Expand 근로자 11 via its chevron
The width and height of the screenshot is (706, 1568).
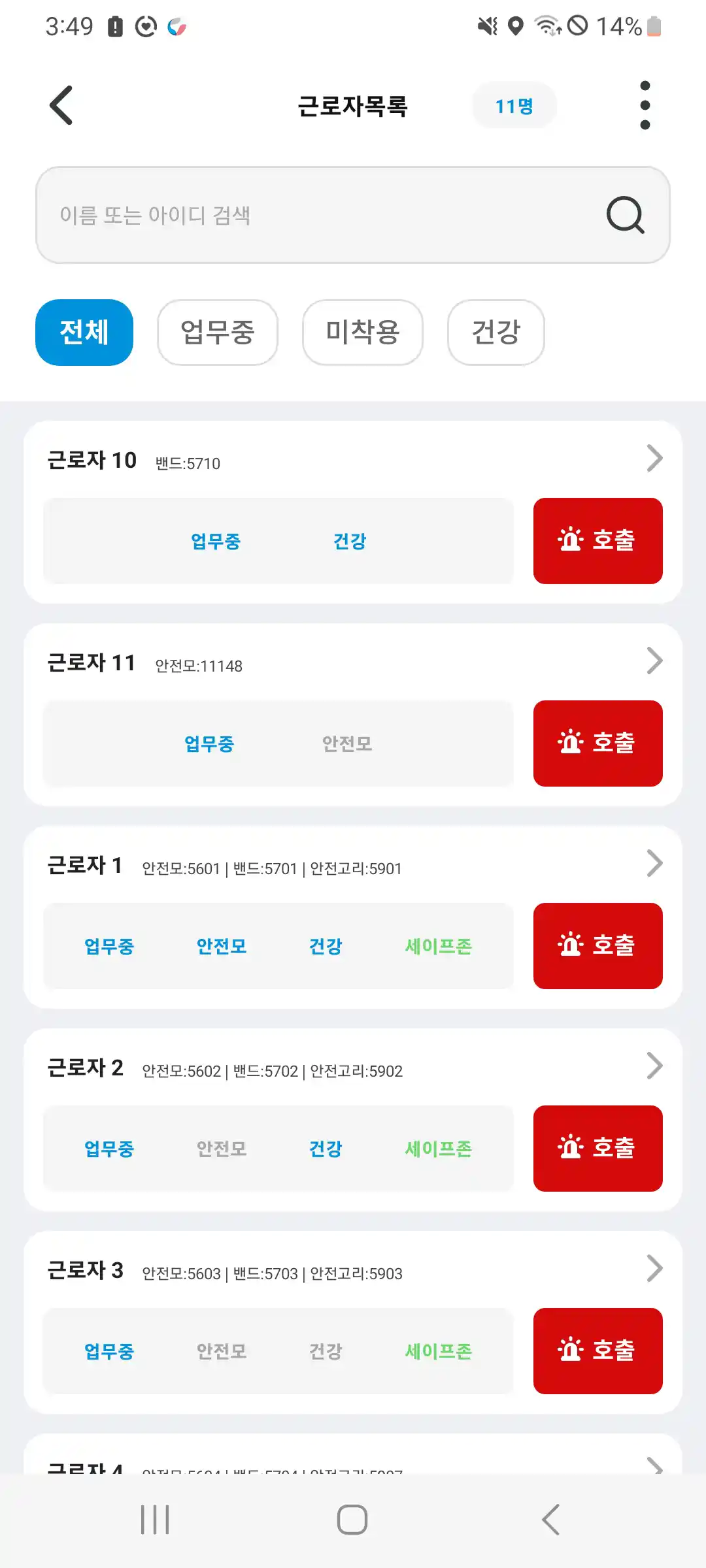click(x=654, y=661)
